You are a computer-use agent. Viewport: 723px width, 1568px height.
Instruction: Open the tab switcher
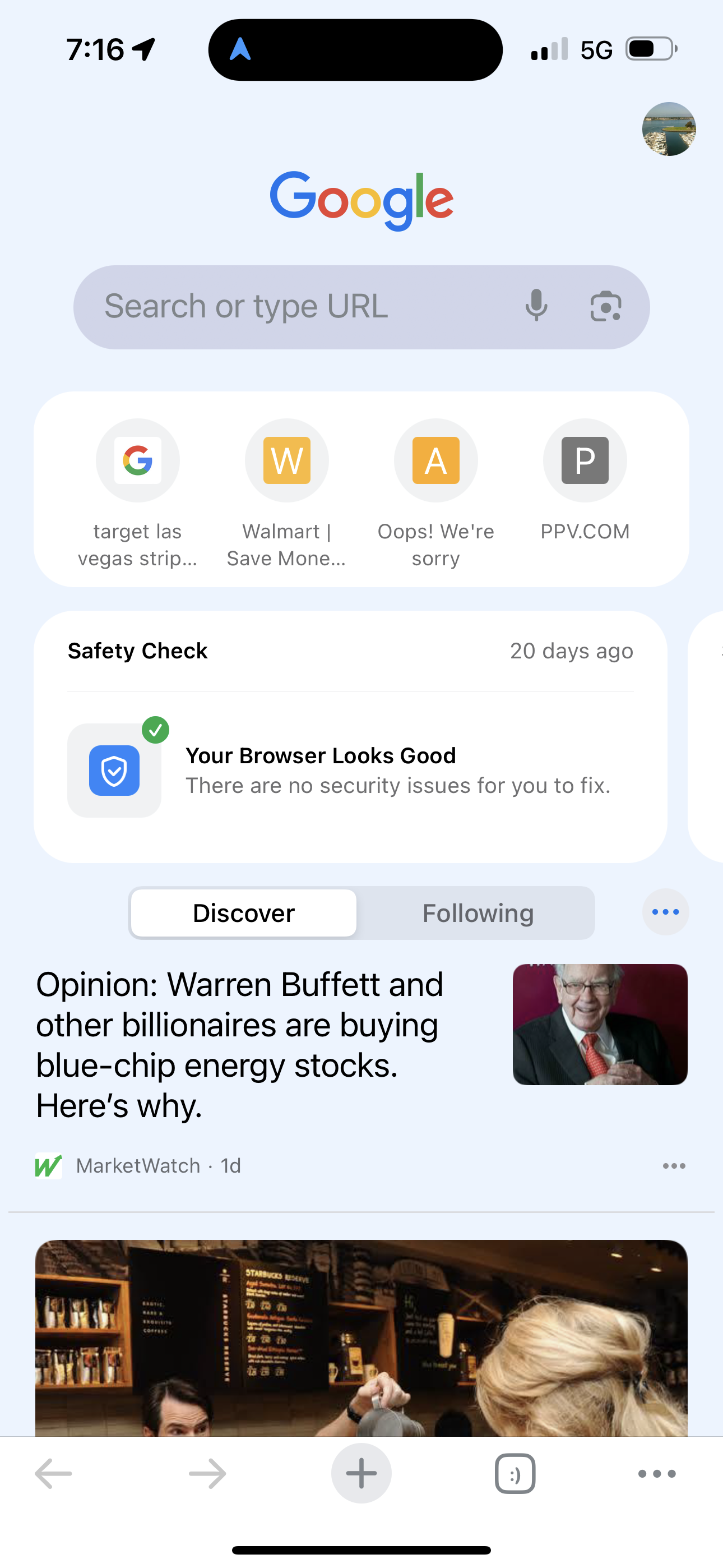click(515, 1474)
